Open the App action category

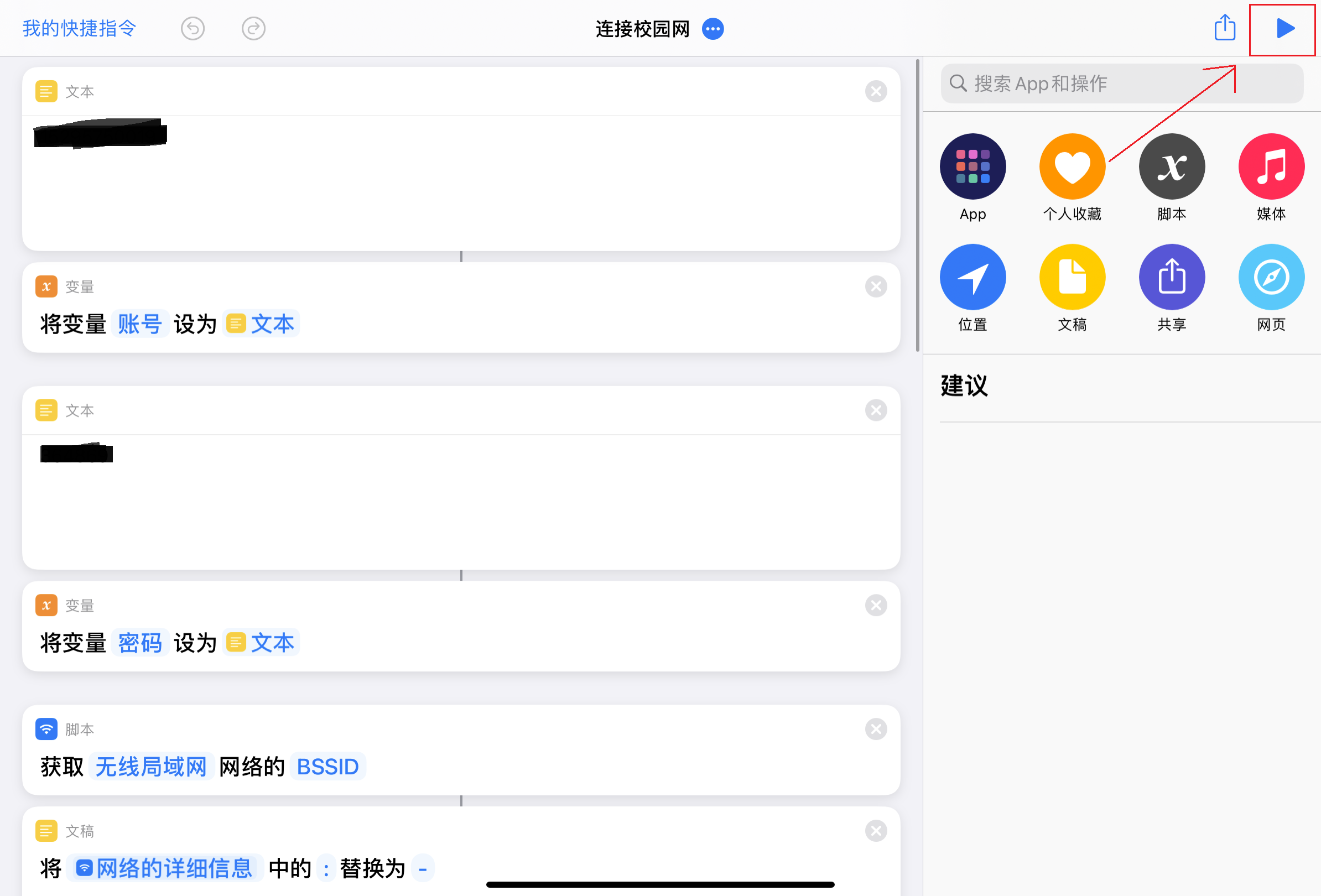[x=972, y=166]
